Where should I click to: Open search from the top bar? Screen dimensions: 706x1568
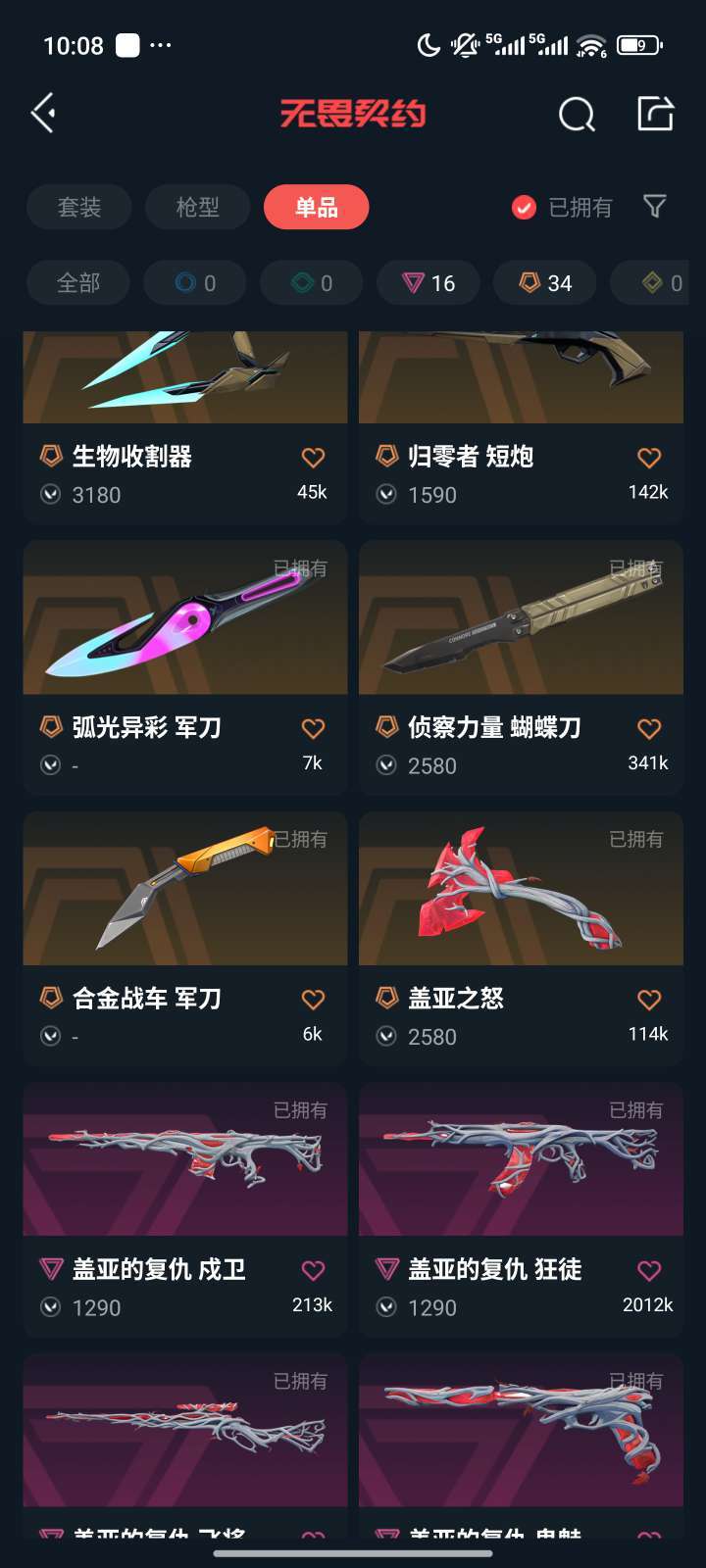pyautogui.click(x=577, y=114)
